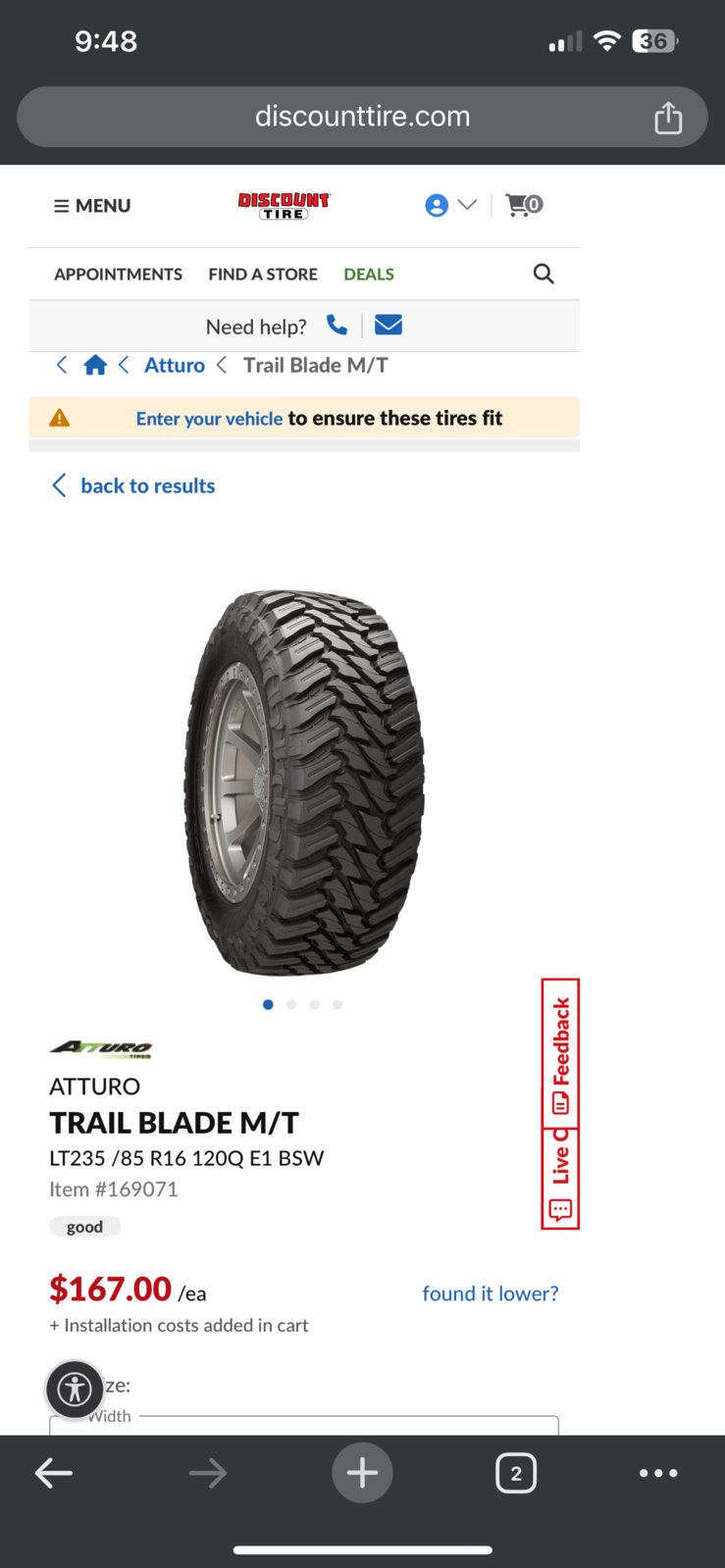Viewport: 725px width, 1568px height.
Task: View the Deals page
Action: (369, 275)
